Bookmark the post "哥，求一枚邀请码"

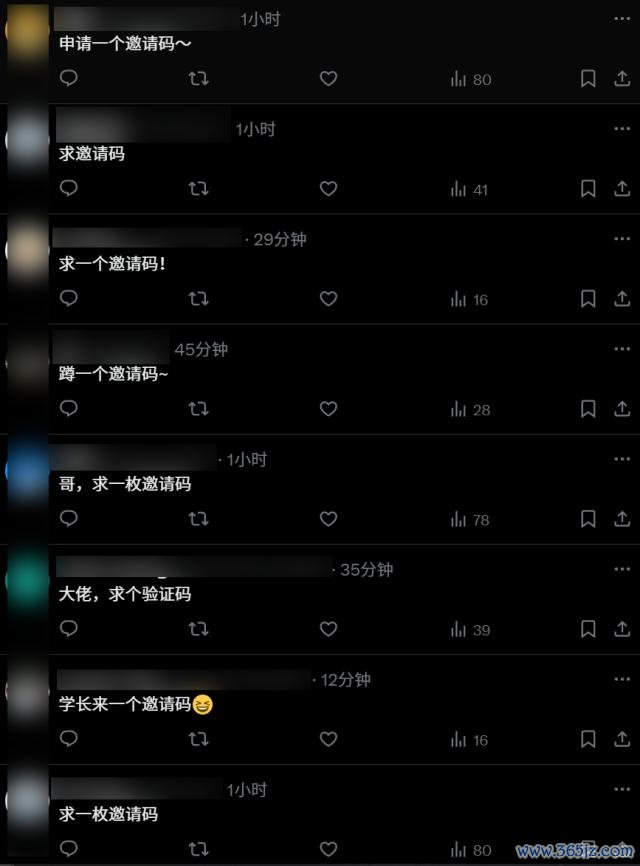point(589,518)
